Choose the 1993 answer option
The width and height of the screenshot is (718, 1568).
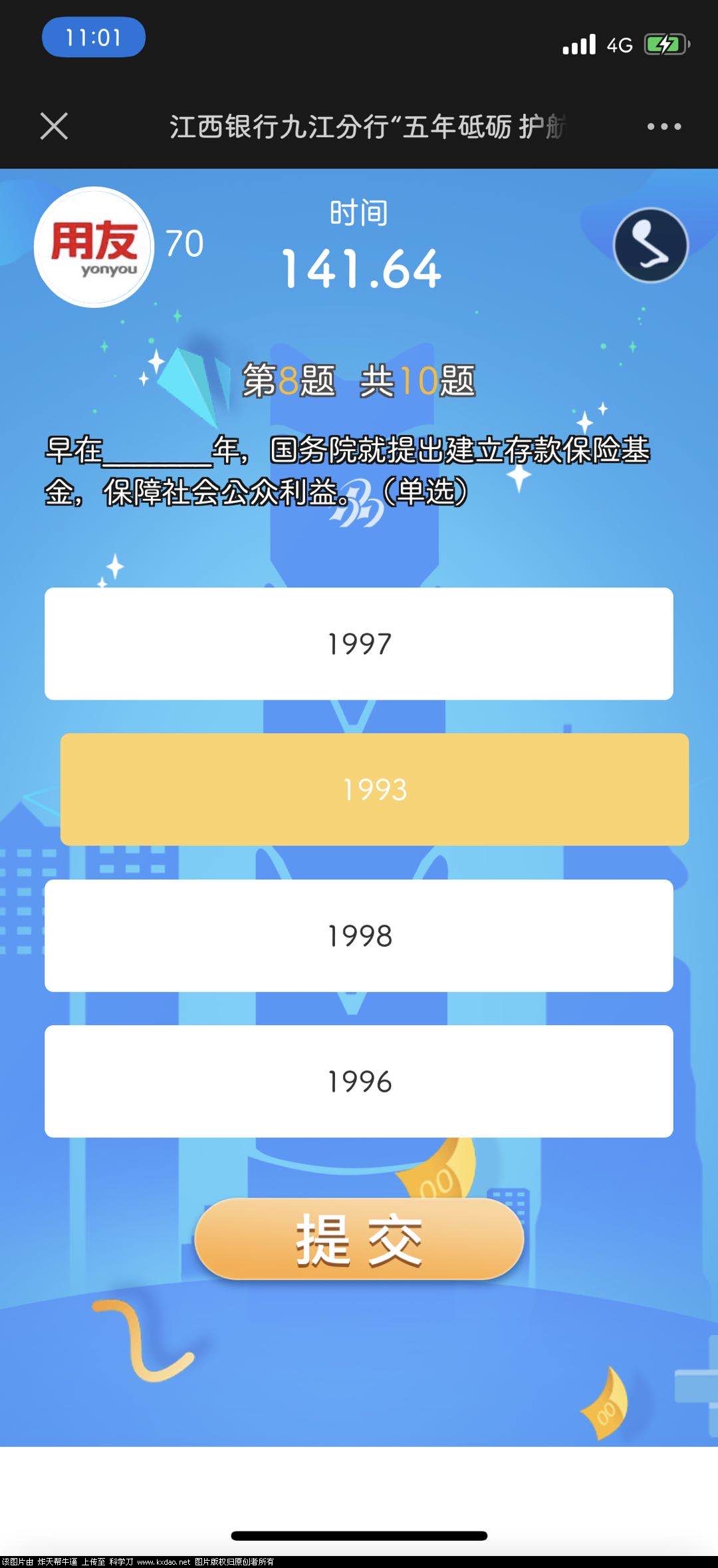click(374, 789)
